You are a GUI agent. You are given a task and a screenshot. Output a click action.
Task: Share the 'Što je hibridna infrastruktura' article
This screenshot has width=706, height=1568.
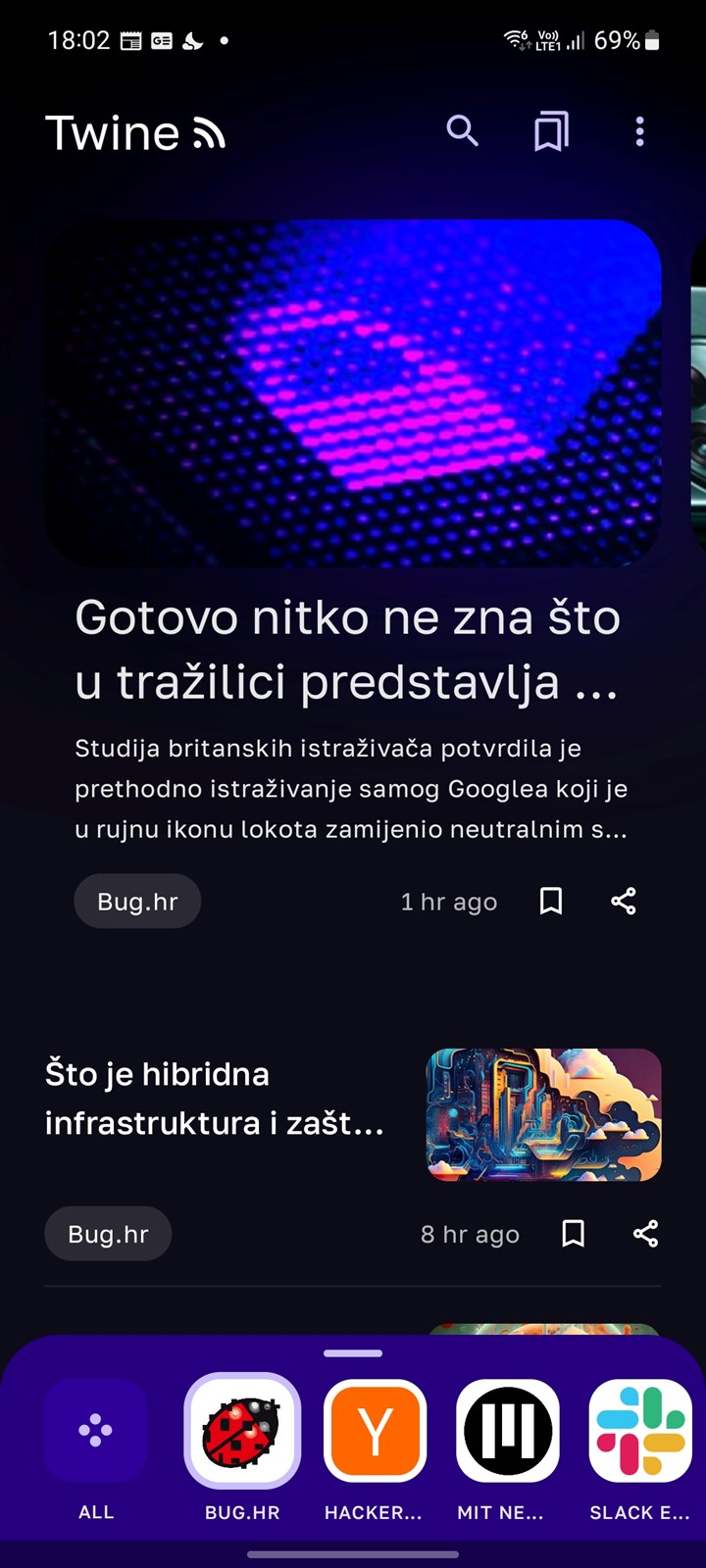point(645,1233)
